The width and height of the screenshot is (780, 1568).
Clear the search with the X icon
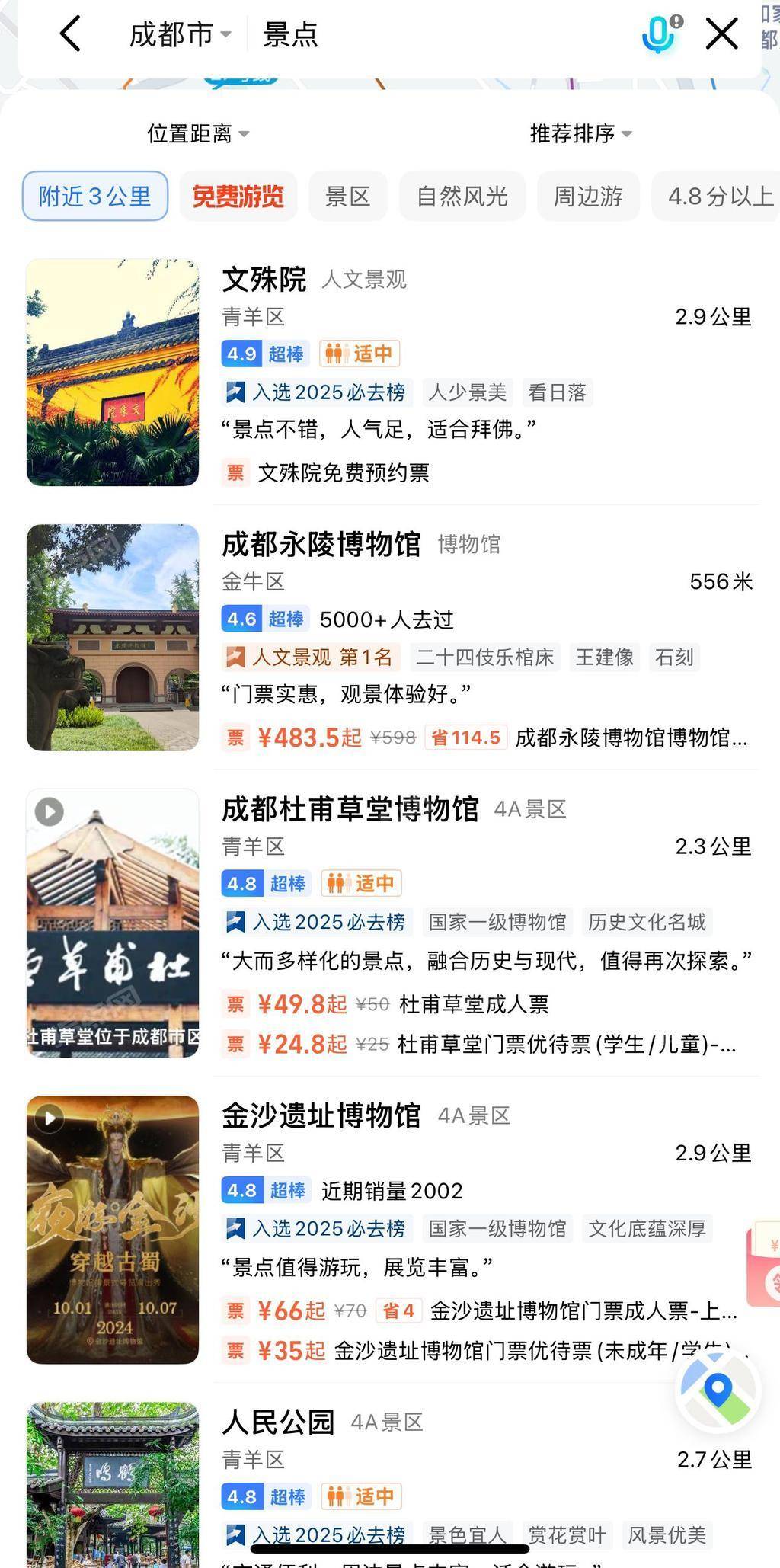pyautogui.click(x=721, y=34)
